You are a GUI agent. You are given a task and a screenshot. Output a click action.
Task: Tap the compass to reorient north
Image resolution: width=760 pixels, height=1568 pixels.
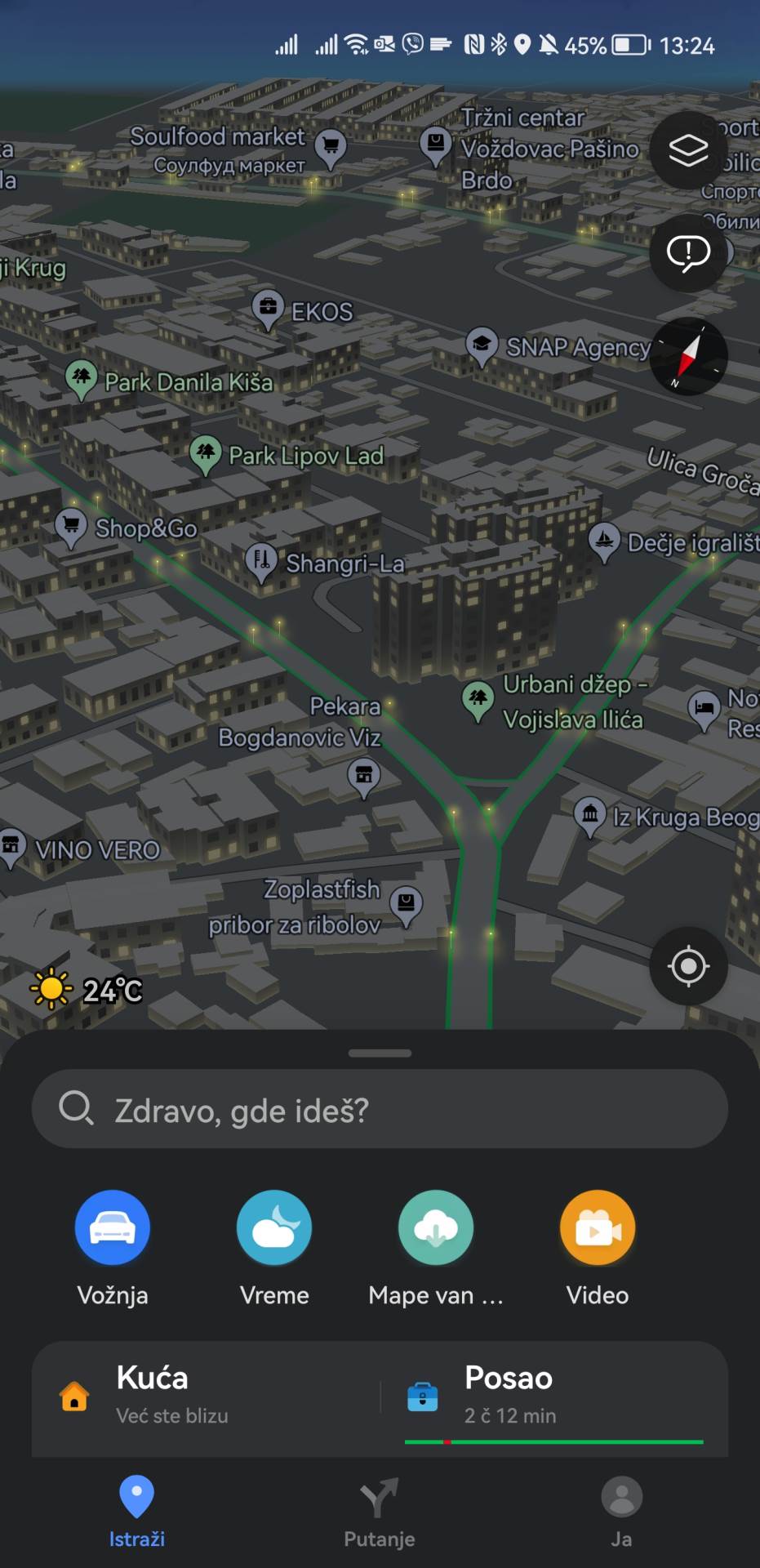688,357
